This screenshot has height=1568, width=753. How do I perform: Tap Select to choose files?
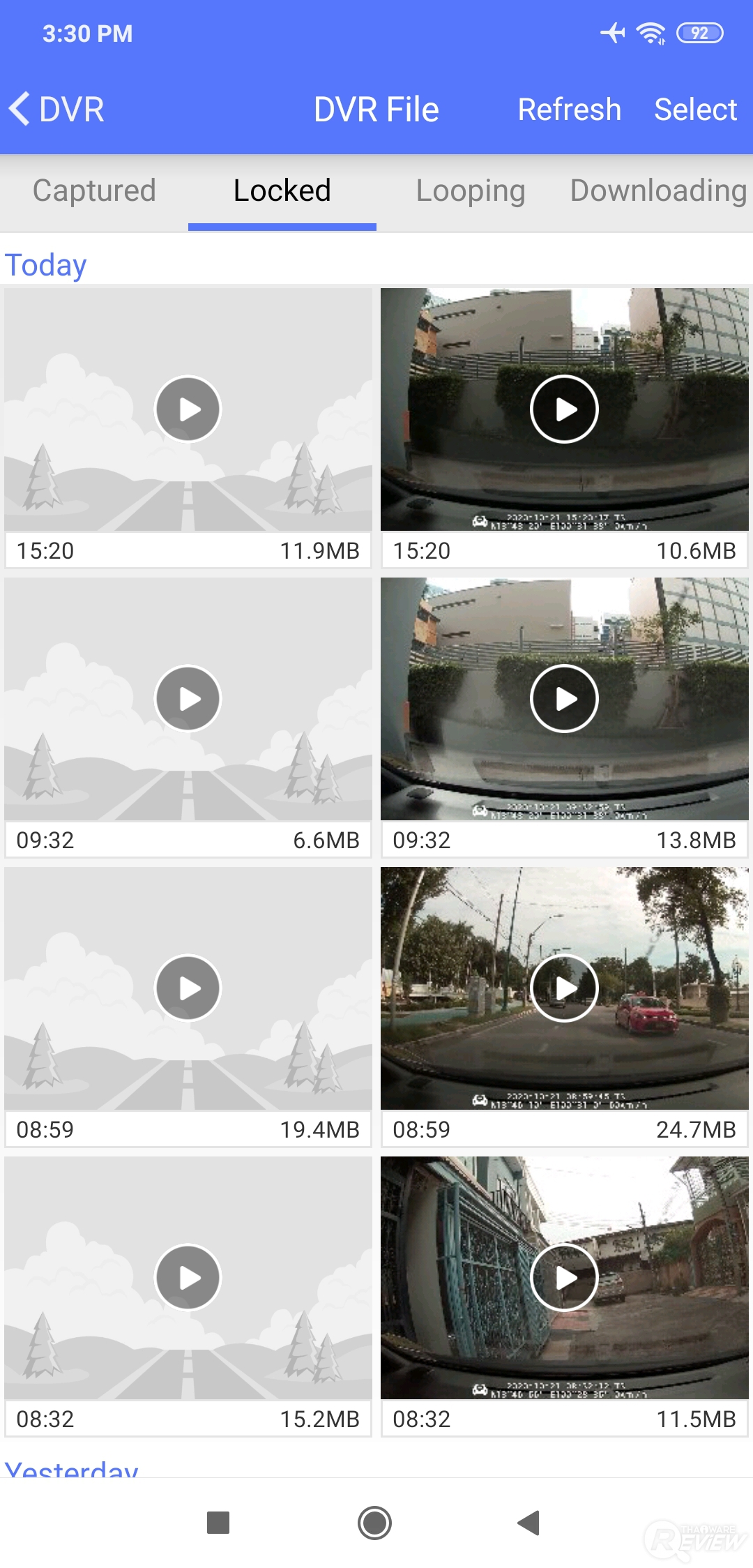tap(695, 110)
